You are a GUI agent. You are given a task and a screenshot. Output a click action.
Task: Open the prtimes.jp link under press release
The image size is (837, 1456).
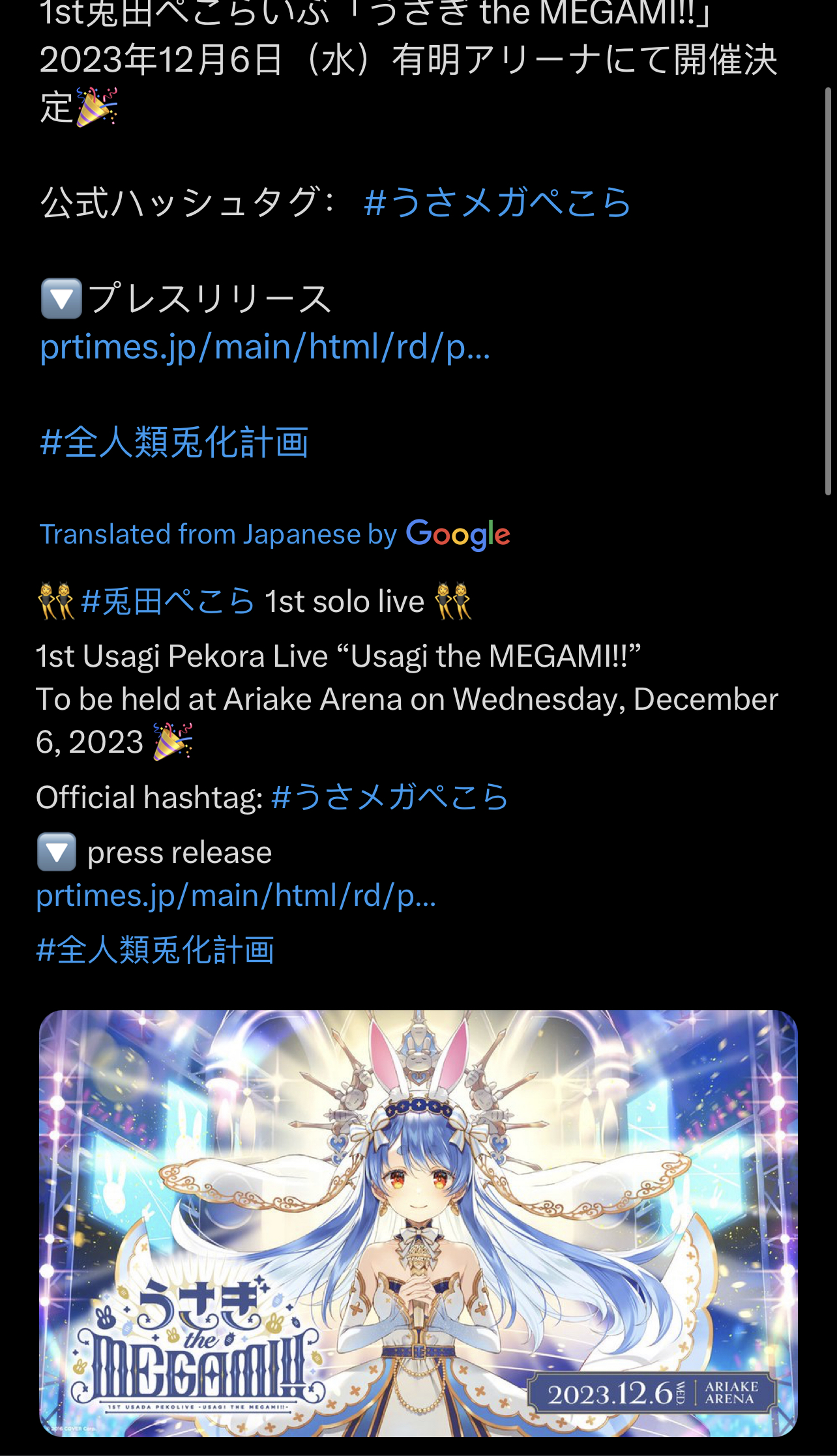coord(236,896)
